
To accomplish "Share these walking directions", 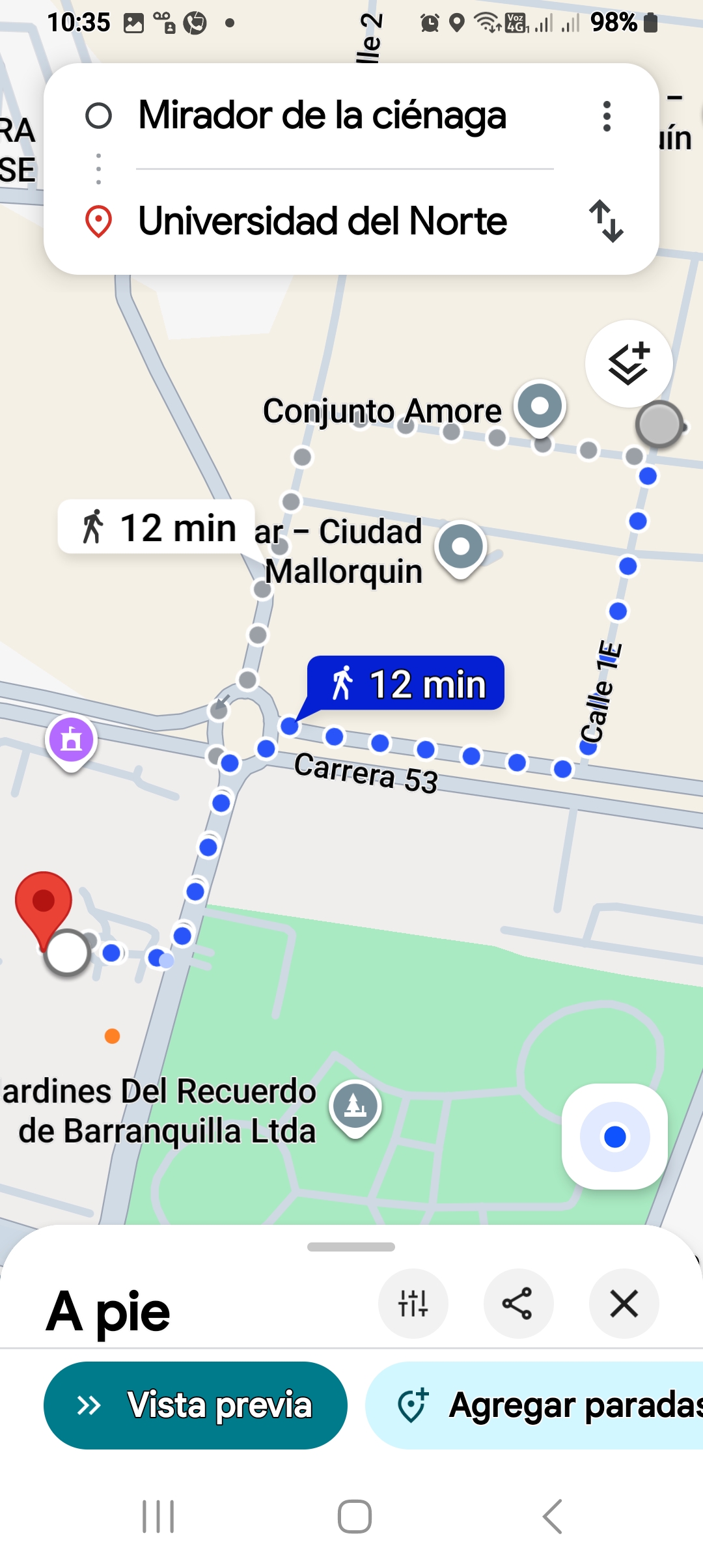I will point(518,1304).
